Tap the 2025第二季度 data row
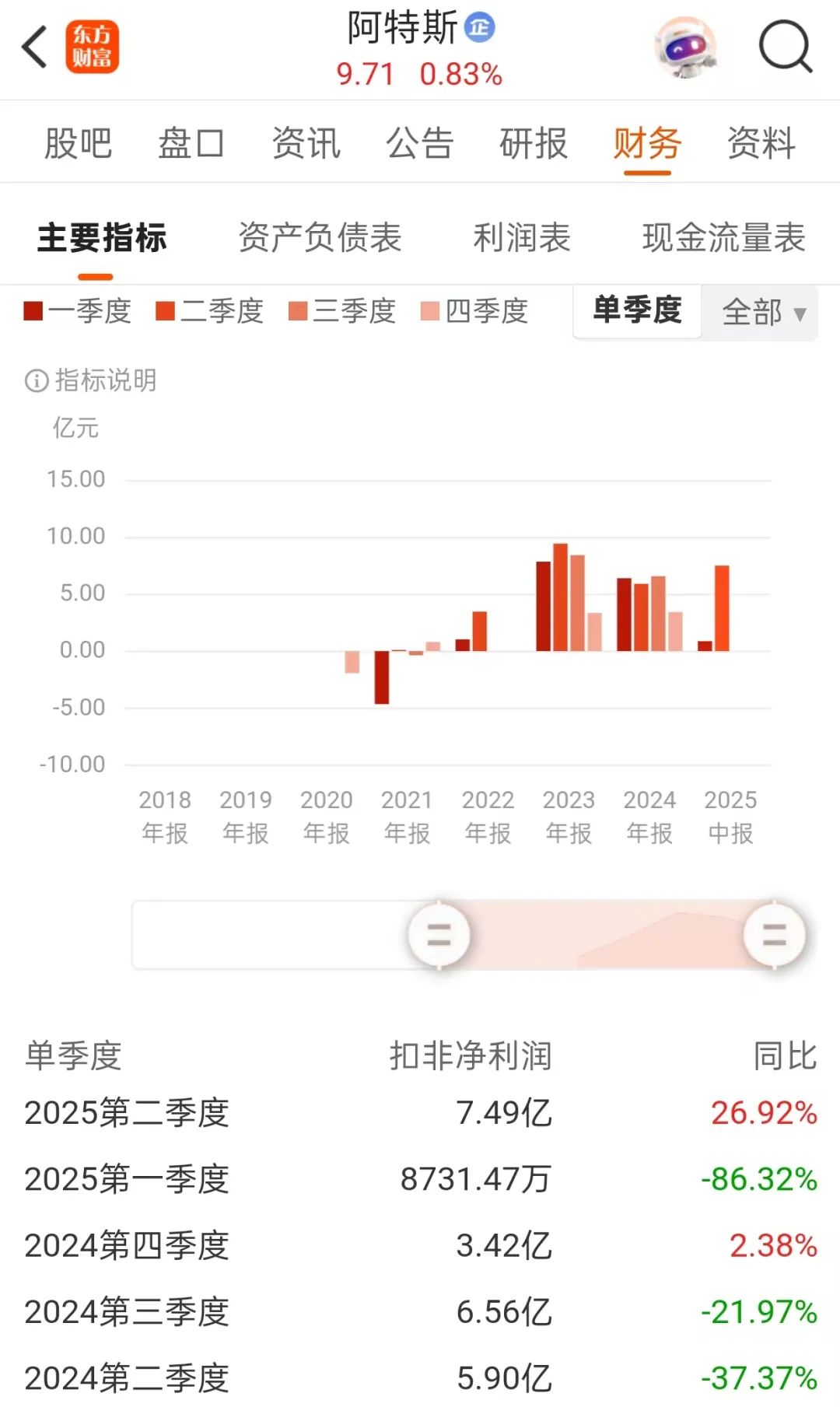840x1407 pixels. 420,1112
